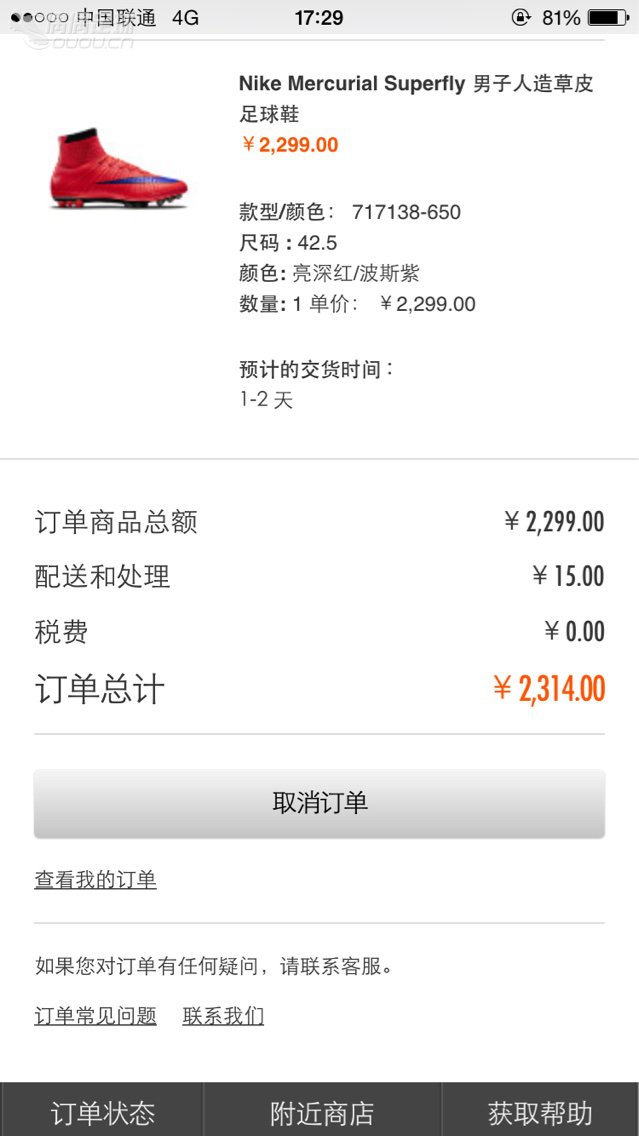Screen dimensions: 639x1136
Task: Go to the 获取帮助 tab
Action: pos(540,1112)
